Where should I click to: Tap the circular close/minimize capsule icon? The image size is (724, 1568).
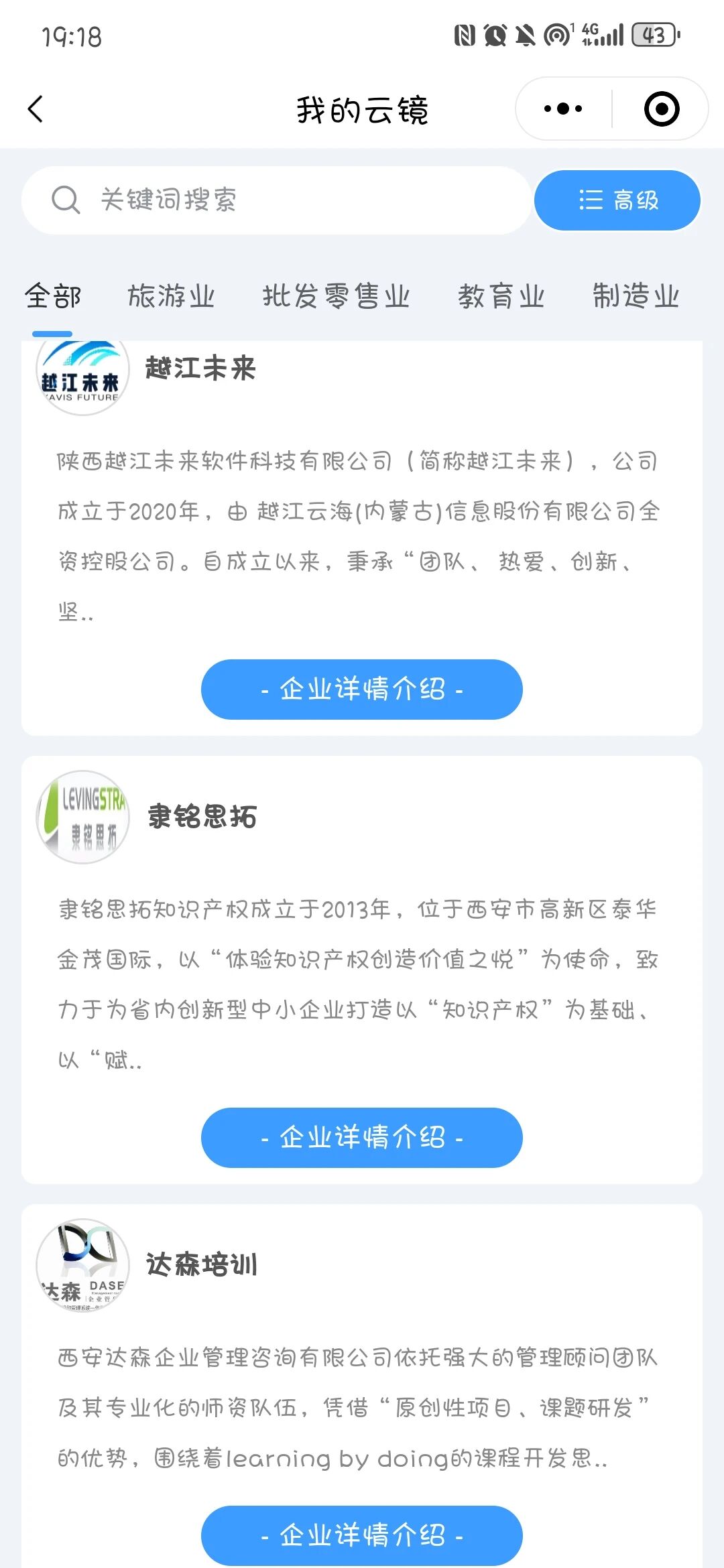coord(661,107)
